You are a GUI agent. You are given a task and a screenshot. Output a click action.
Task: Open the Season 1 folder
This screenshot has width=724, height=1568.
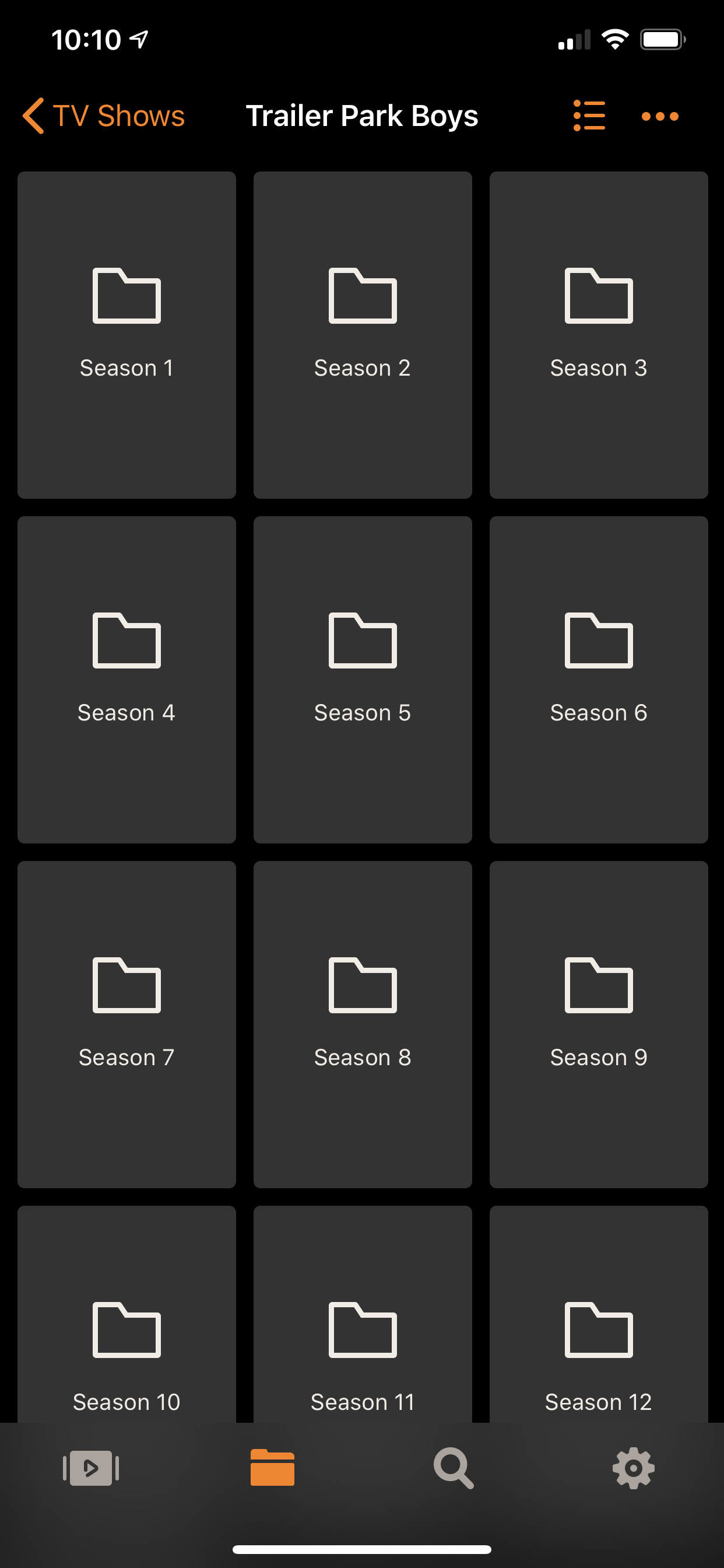(126, 335)
